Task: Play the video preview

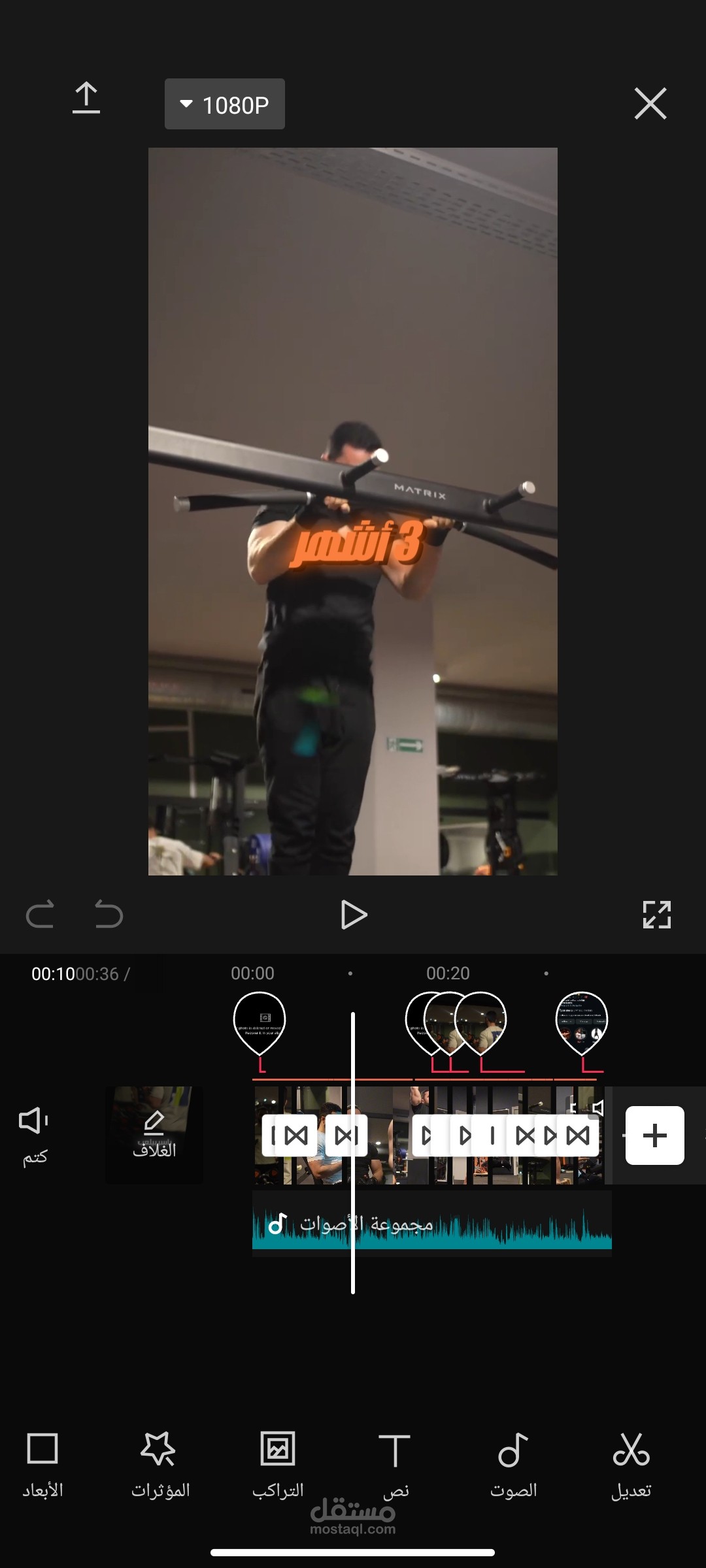Action: [x=354, y=915]
